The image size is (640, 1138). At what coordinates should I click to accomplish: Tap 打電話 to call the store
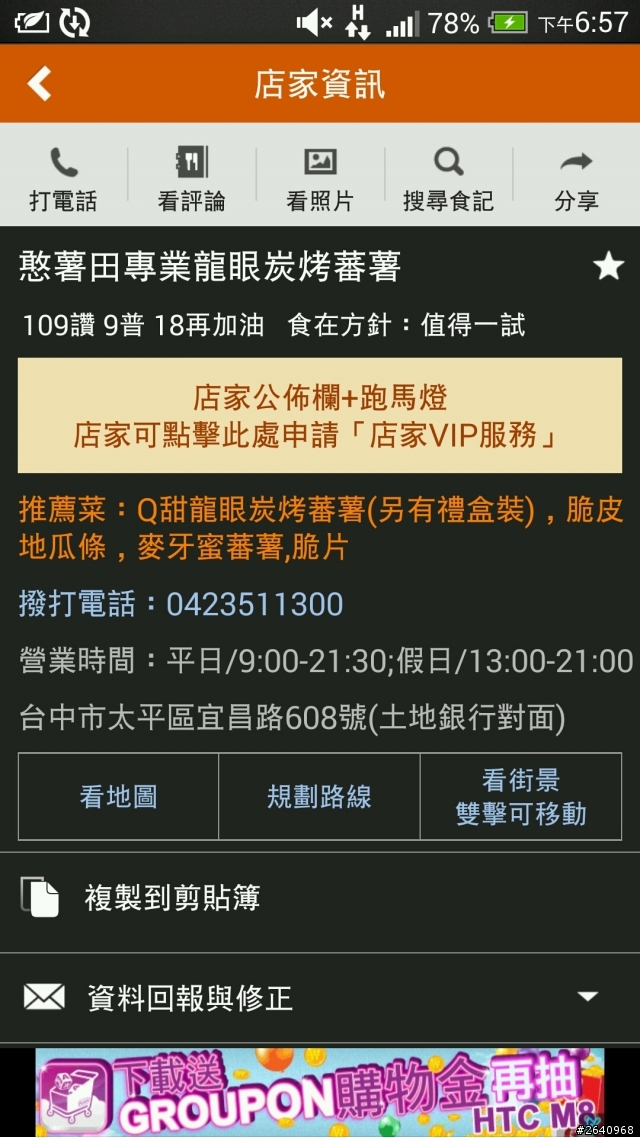click(x=64, y=178)
